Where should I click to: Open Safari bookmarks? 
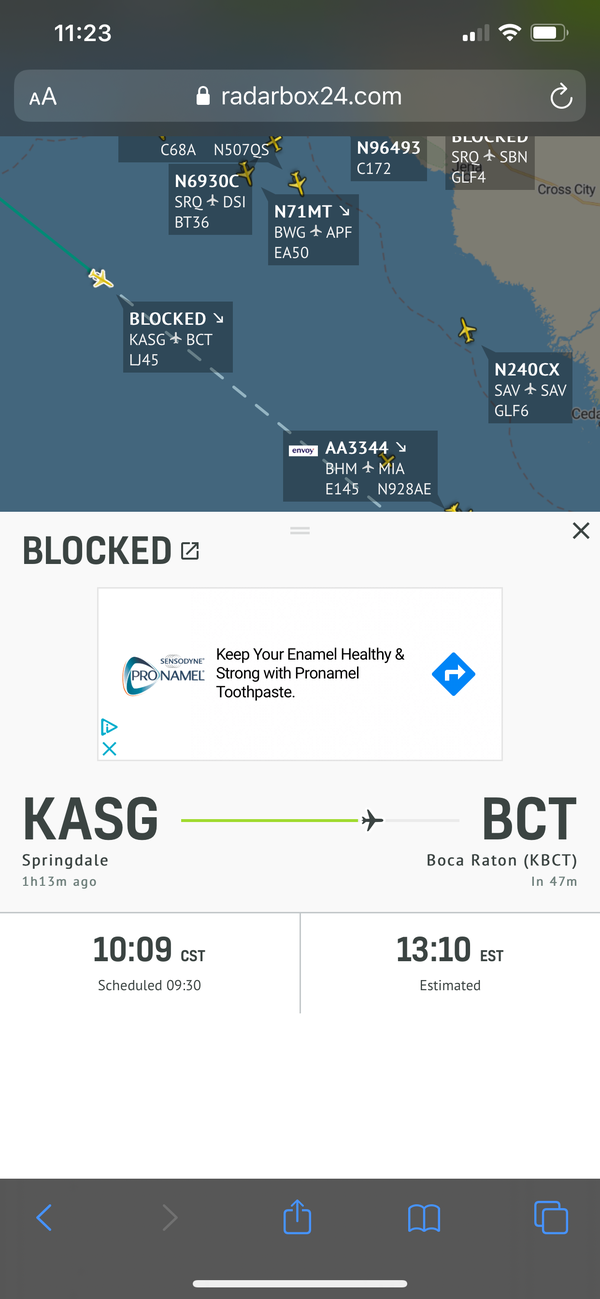(x=424, y=1217)
